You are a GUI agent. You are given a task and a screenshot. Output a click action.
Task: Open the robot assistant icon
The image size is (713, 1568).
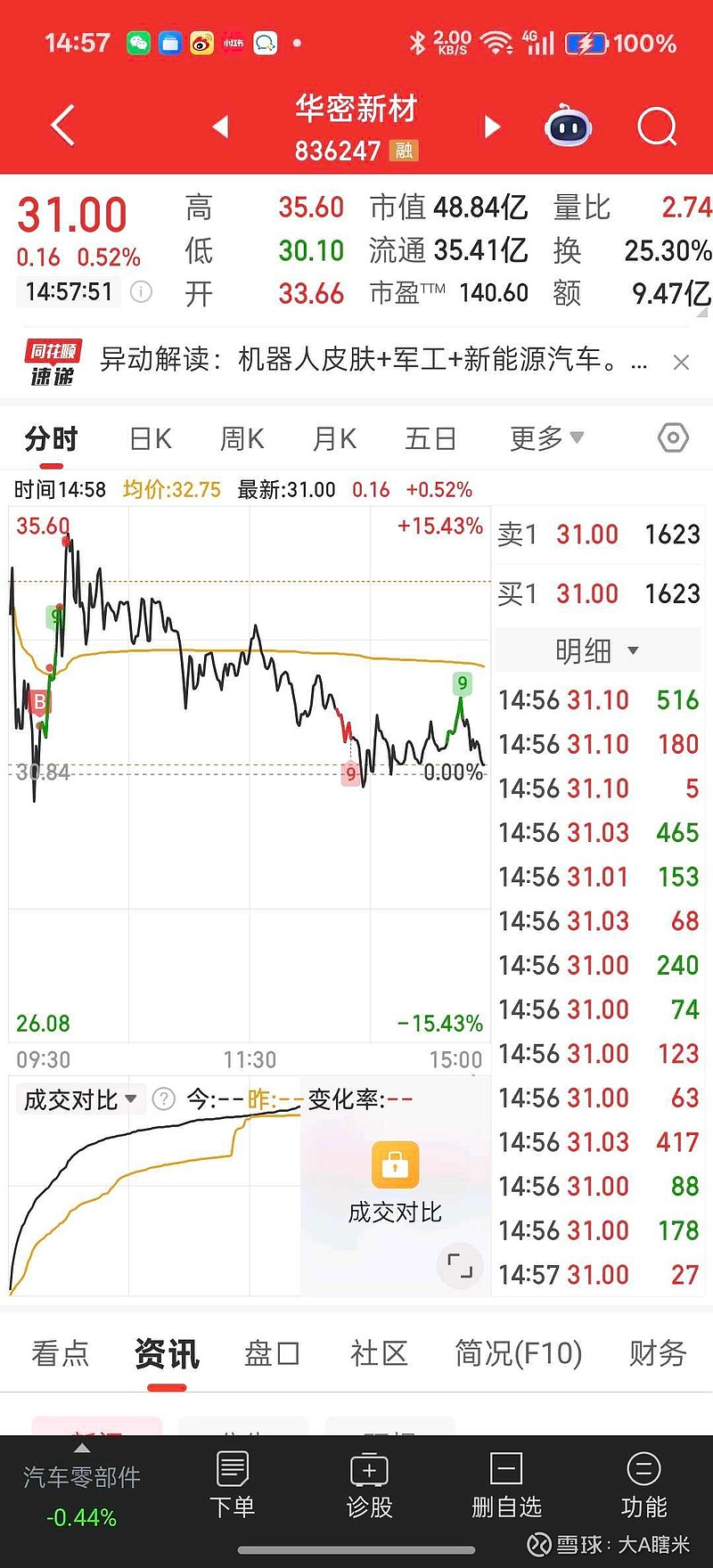[568, 127]
